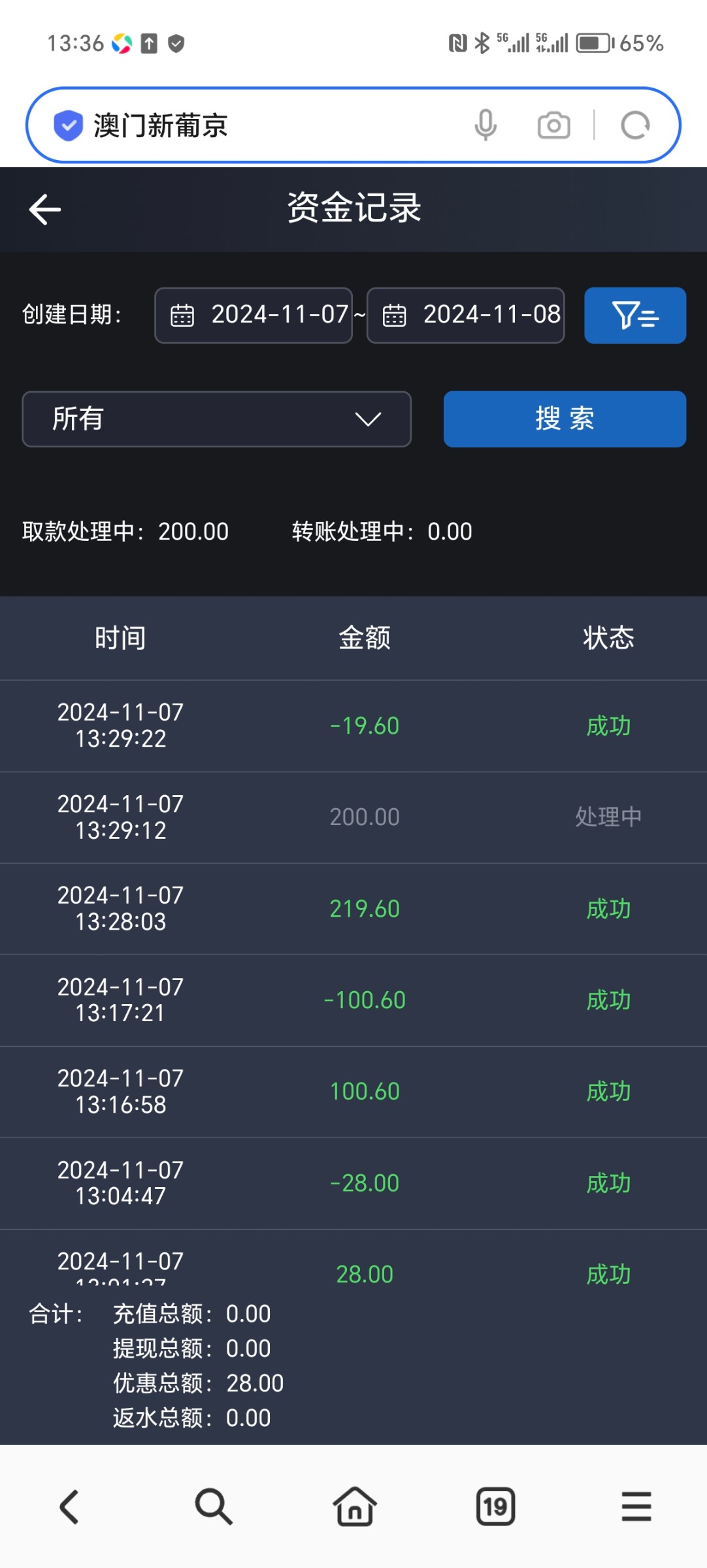
Task: Open browser search from bottom bar
Action: click(x=213, y=1507)
